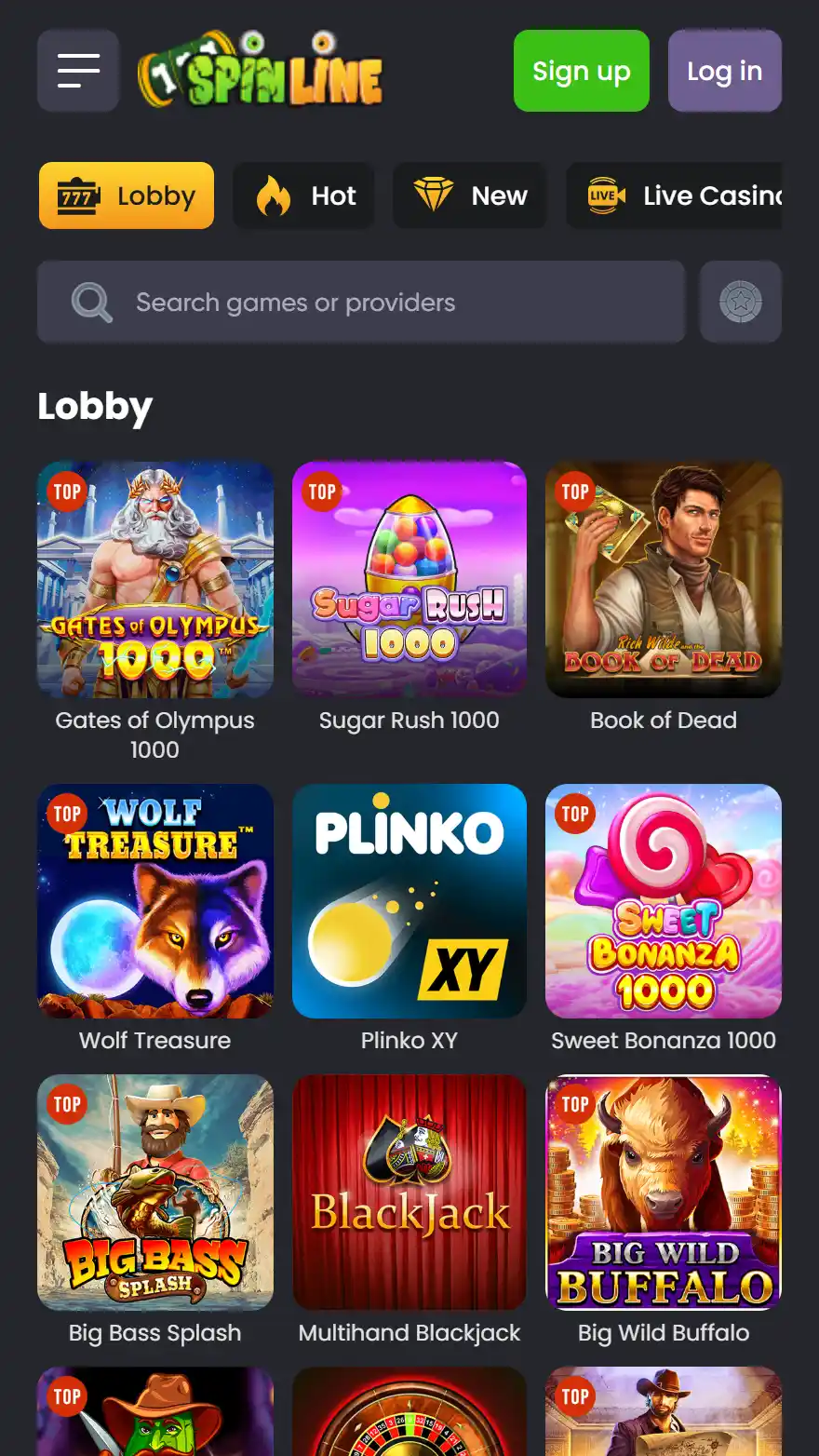Open the hamburger menu
The image size is (819, 1456).
(x=78, y=71)
